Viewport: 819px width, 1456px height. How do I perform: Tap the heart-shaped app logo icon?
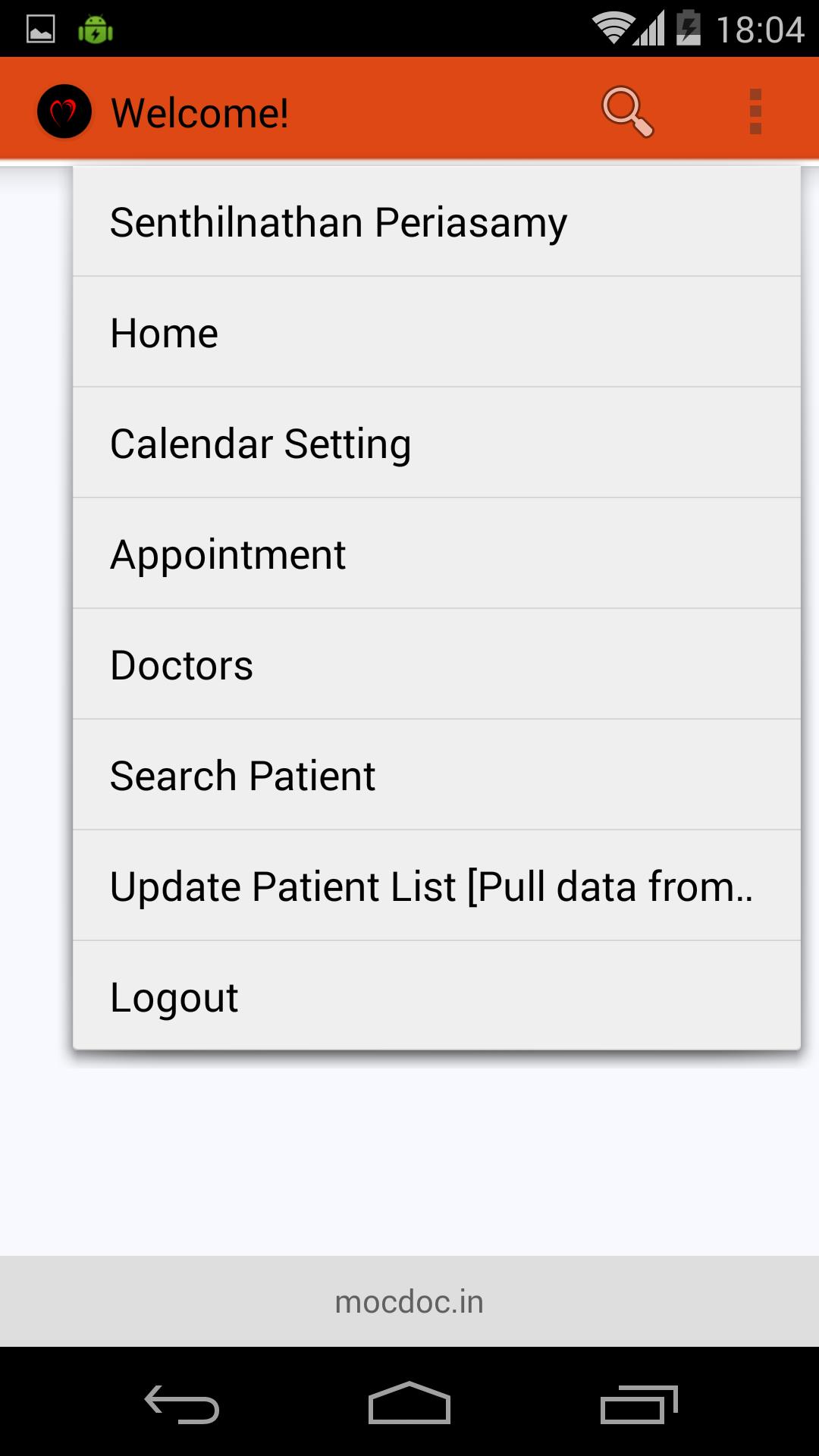64,110
